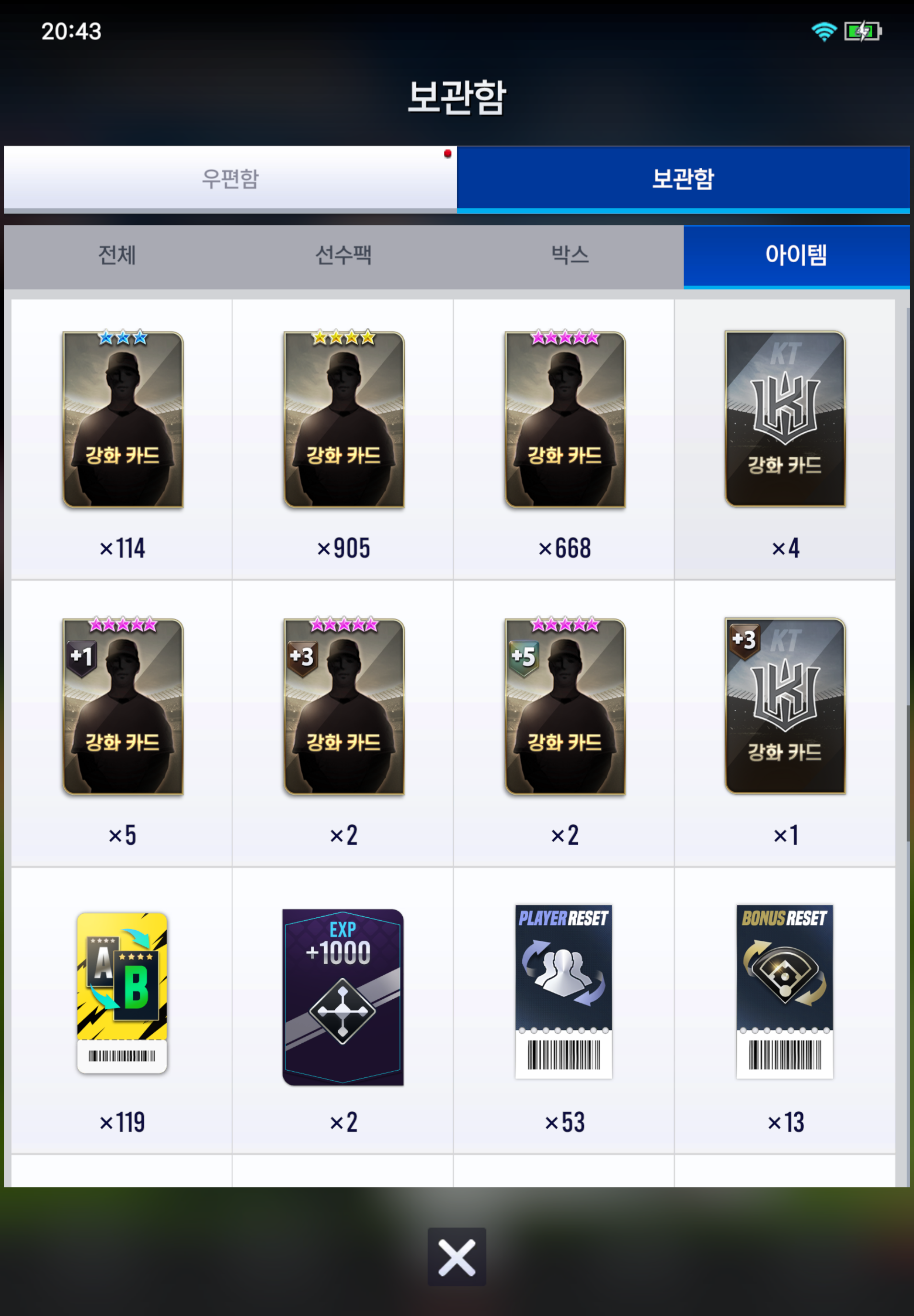Select the A-to-B swap ticket x119
The height and width of the screenshot is (1316, 914).
[x=122, y=994]
